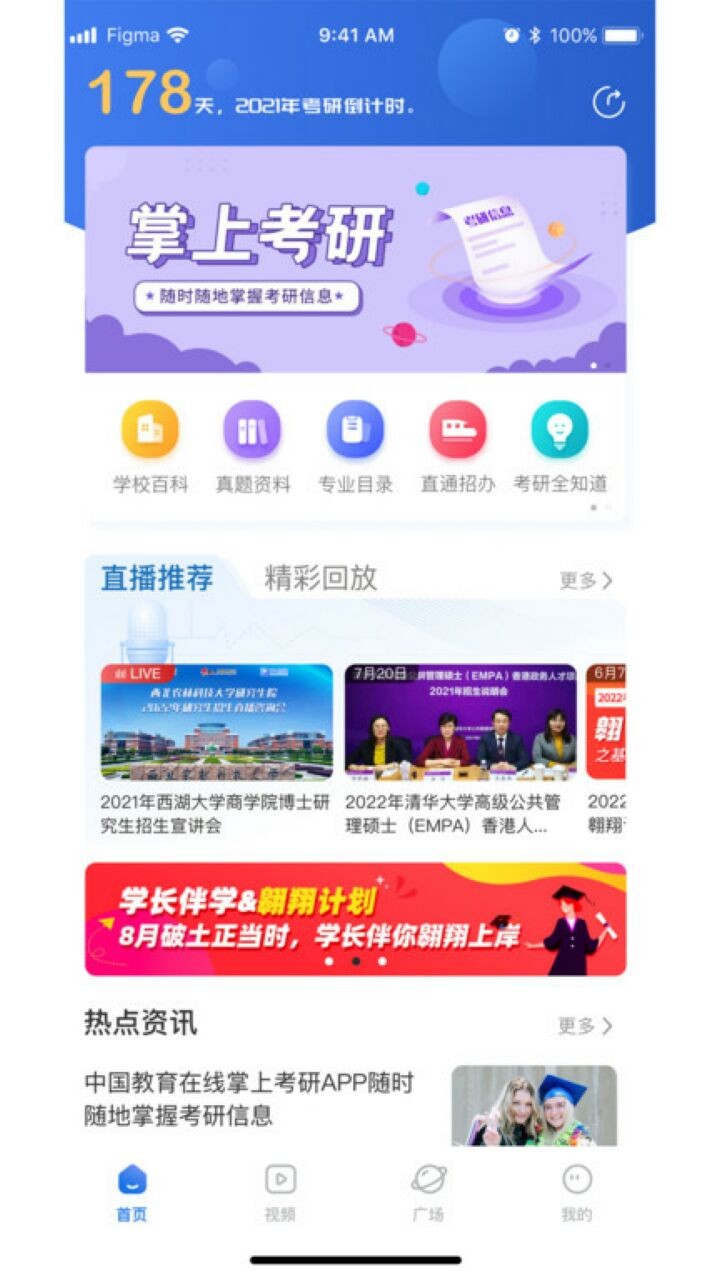Tap the refresh icon beside the countdown

[x=611, y=100]
